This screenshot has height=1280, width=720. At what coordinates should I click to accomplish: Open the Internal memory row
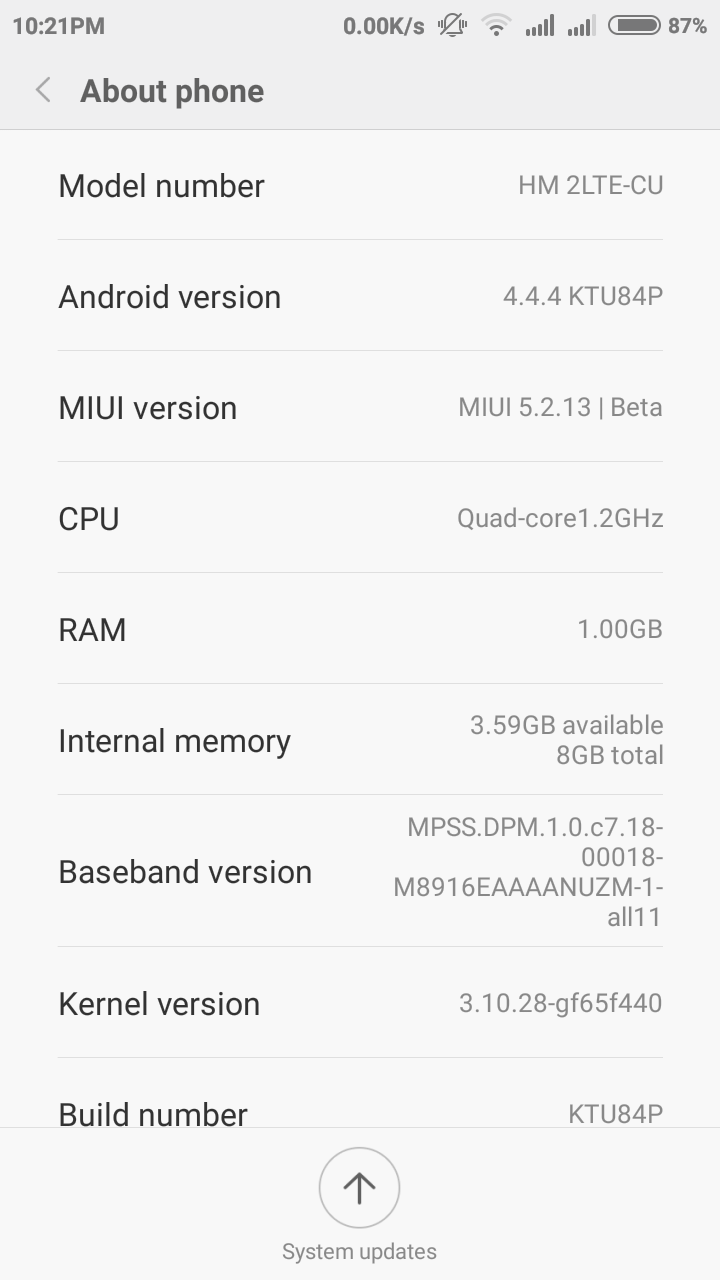click(360, 740)
